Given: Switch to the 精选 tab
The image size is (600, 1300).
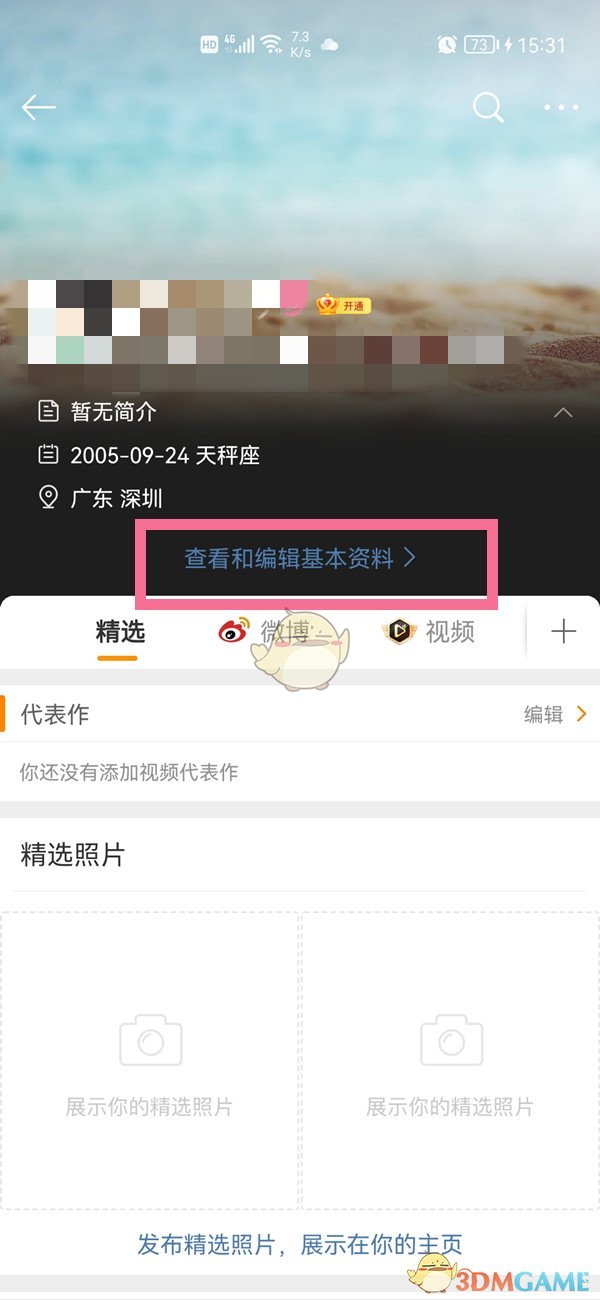Looking at the screenshot, I should pyautogui.click(x=120, y=632).
